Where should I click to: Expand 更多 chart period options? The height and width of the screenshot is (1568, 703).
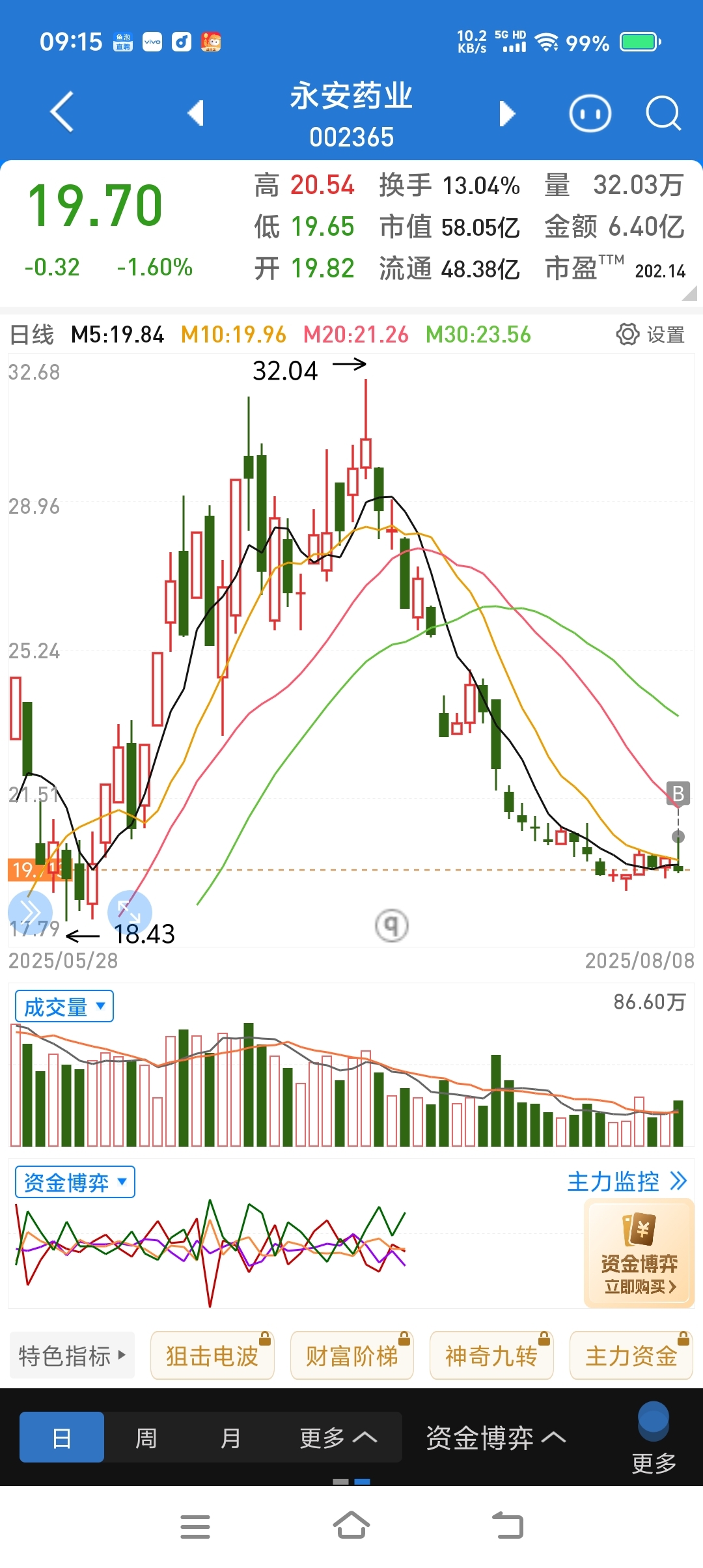(x=338, y=1437)
